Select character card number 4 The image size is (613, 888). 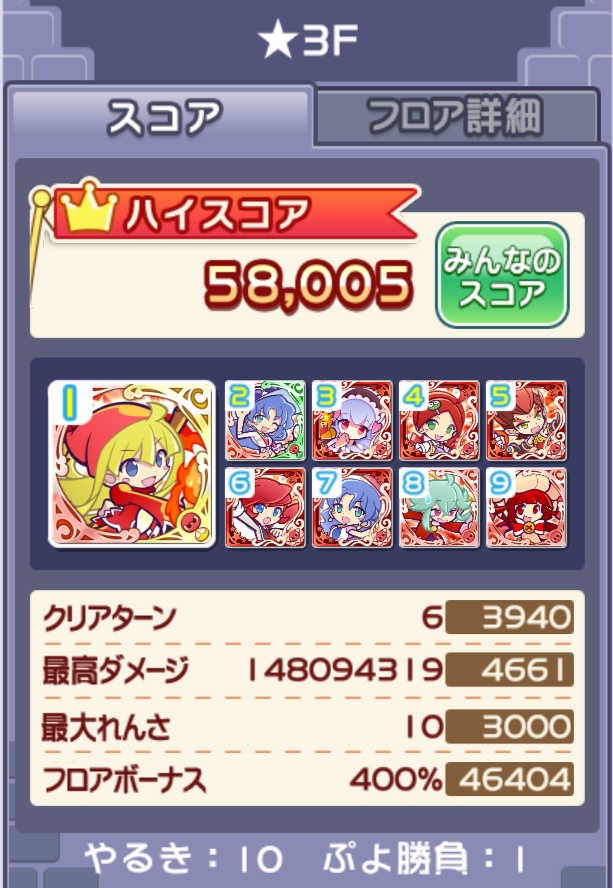[439, 419]
